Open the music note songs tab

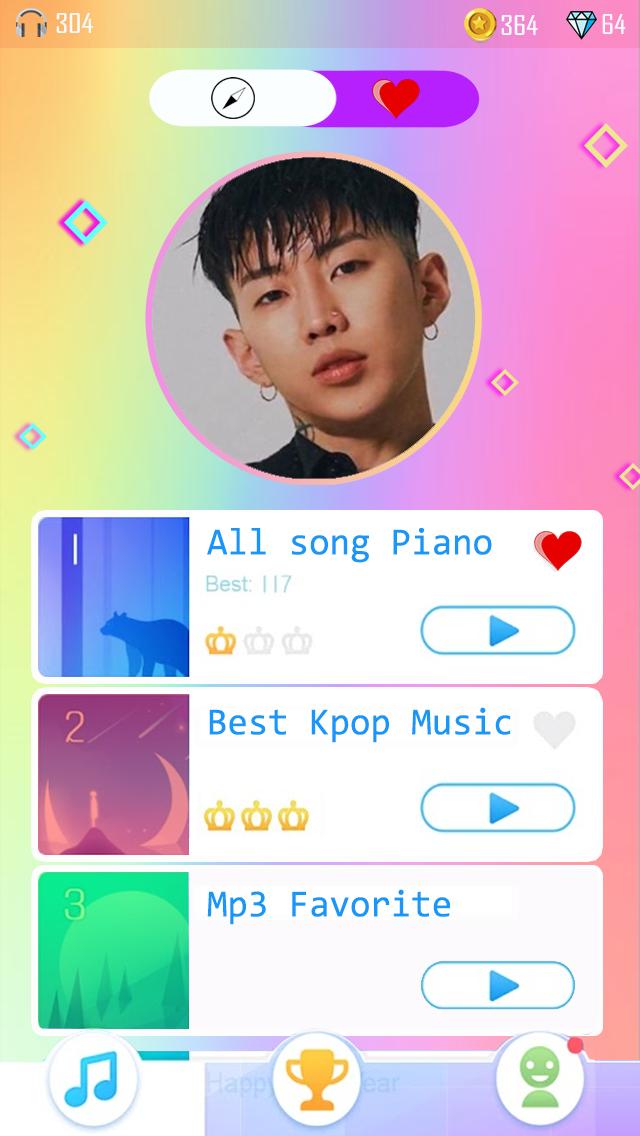(x=91, y=1080)
